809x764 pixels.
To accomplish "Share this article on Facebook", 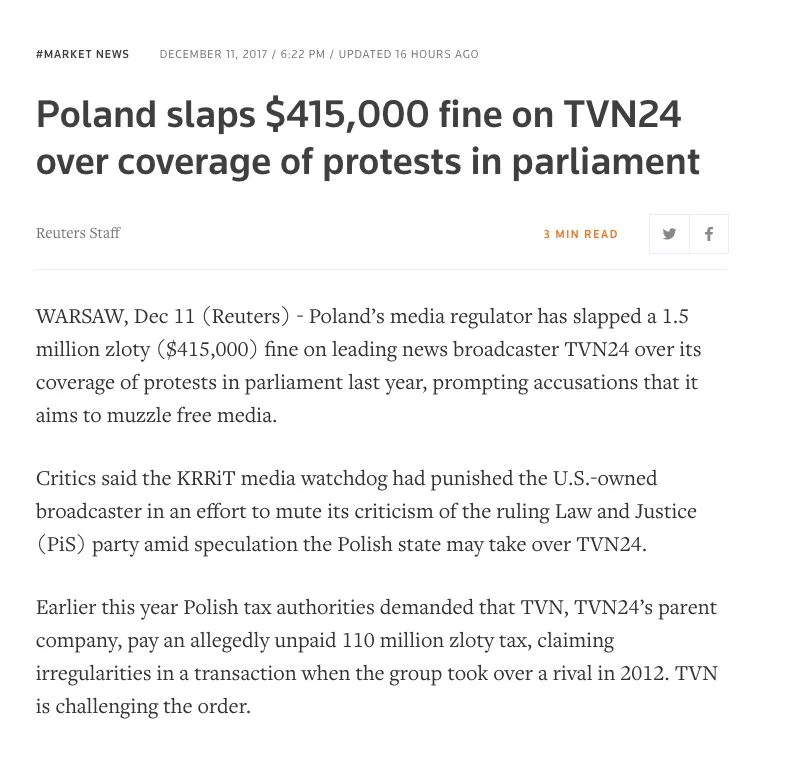I will (x=709, y=234).
